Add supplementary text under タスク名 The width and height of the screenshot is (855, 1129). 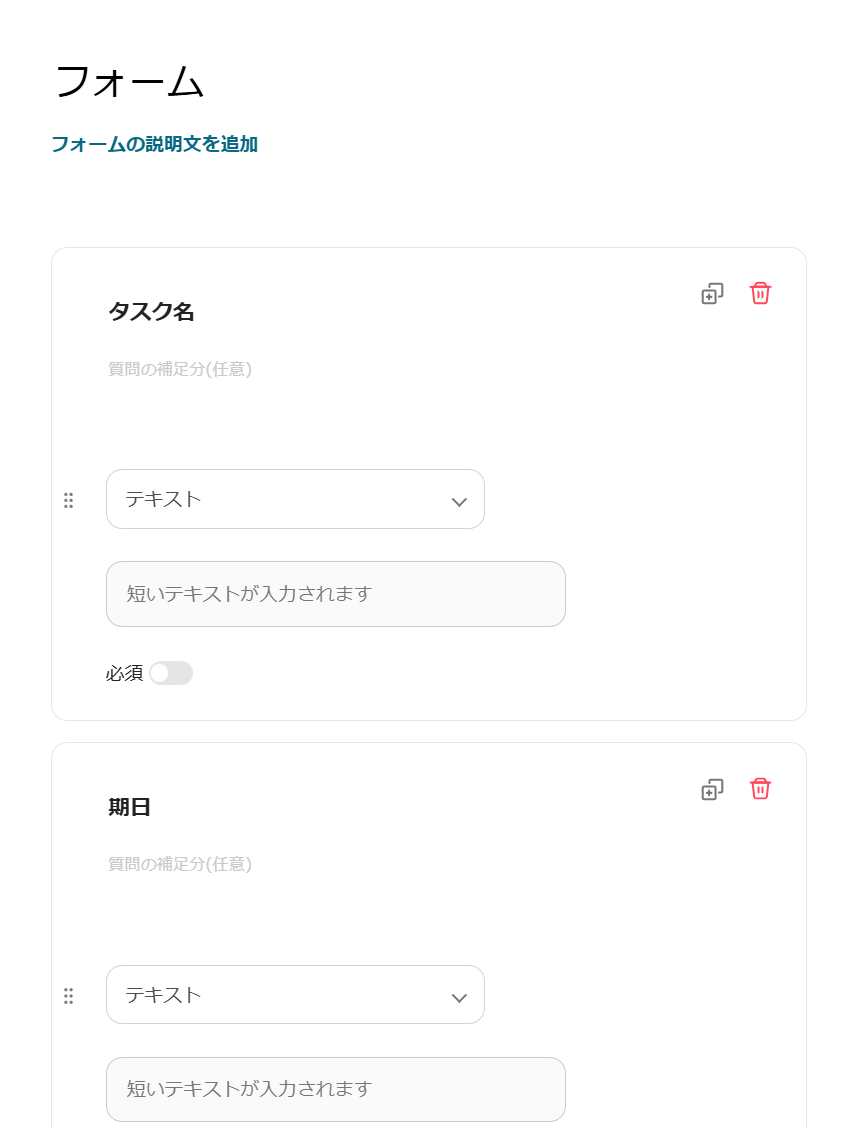click(x=180, y=369)
